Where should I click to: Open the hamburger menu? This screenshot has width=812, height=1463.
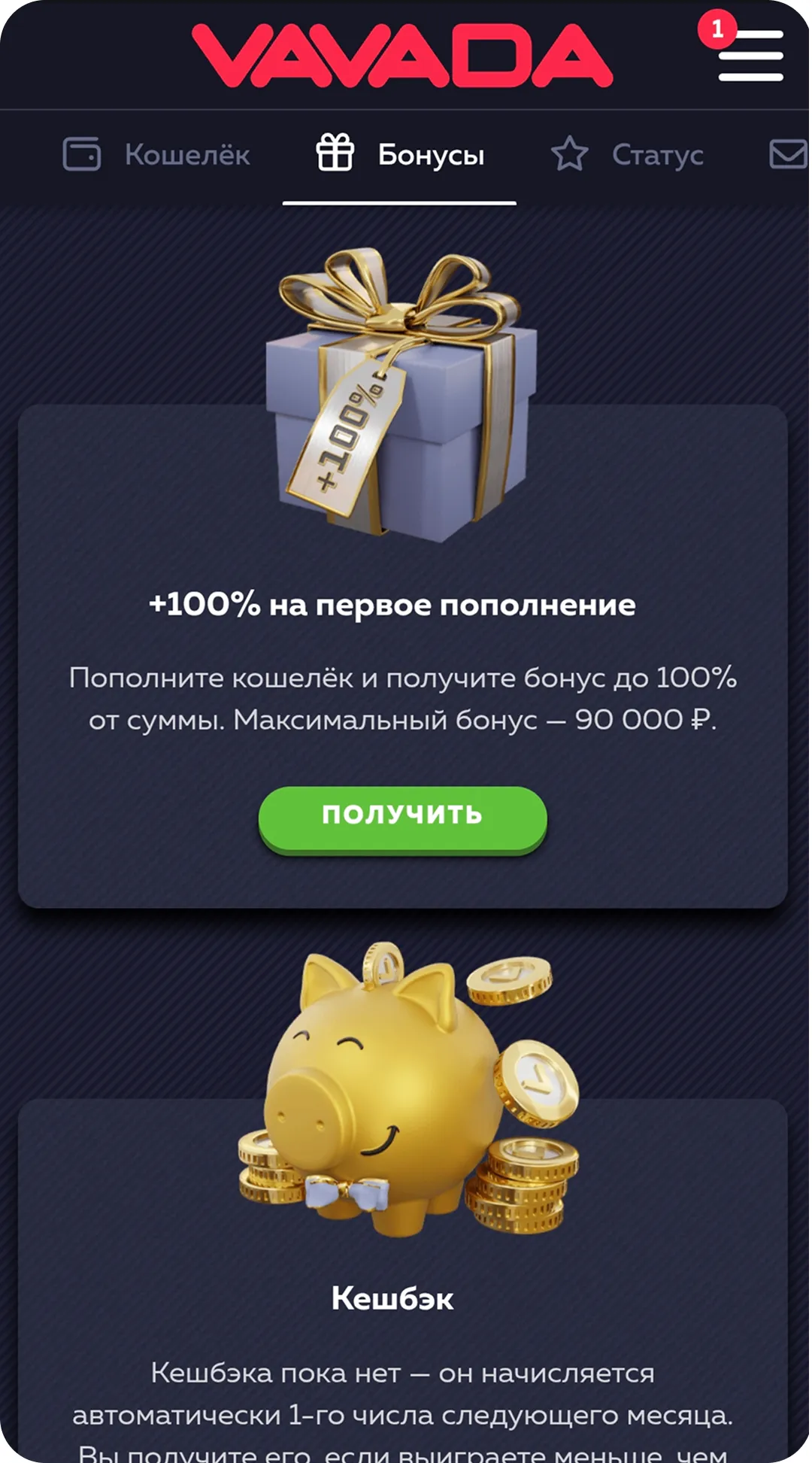[750, 56]
